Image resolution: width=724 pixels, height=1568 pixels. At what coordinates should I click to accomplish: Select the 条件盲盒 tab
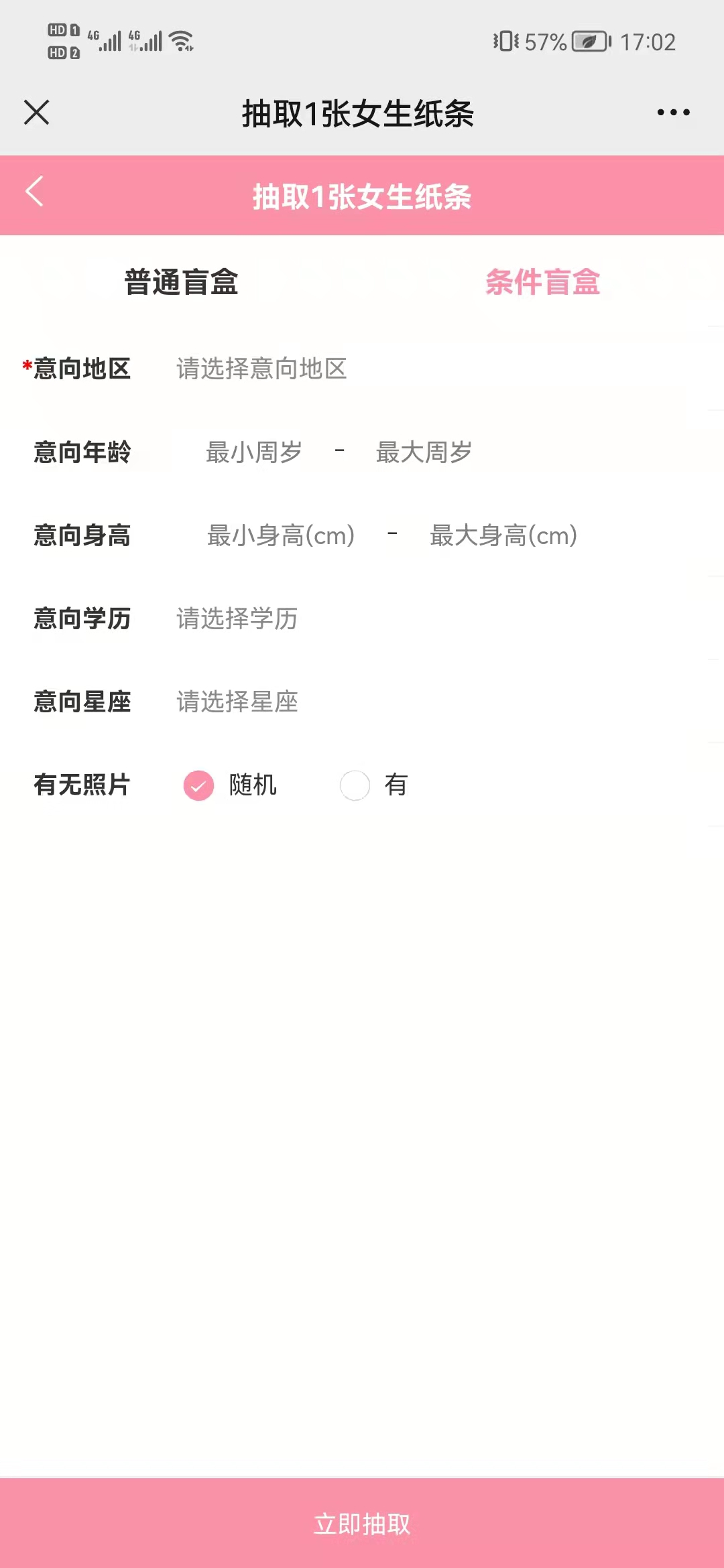(542, 282)
